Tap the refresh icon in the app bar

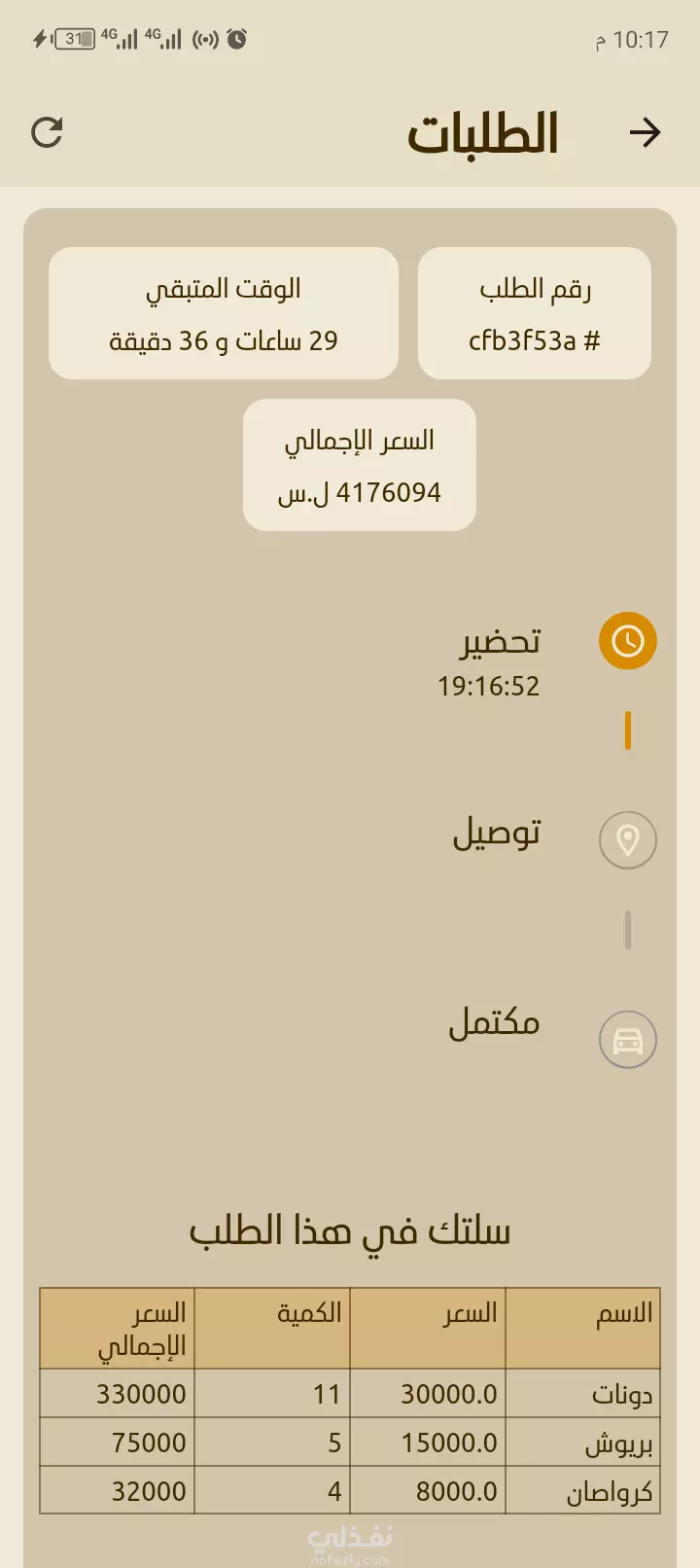(47, 132)
